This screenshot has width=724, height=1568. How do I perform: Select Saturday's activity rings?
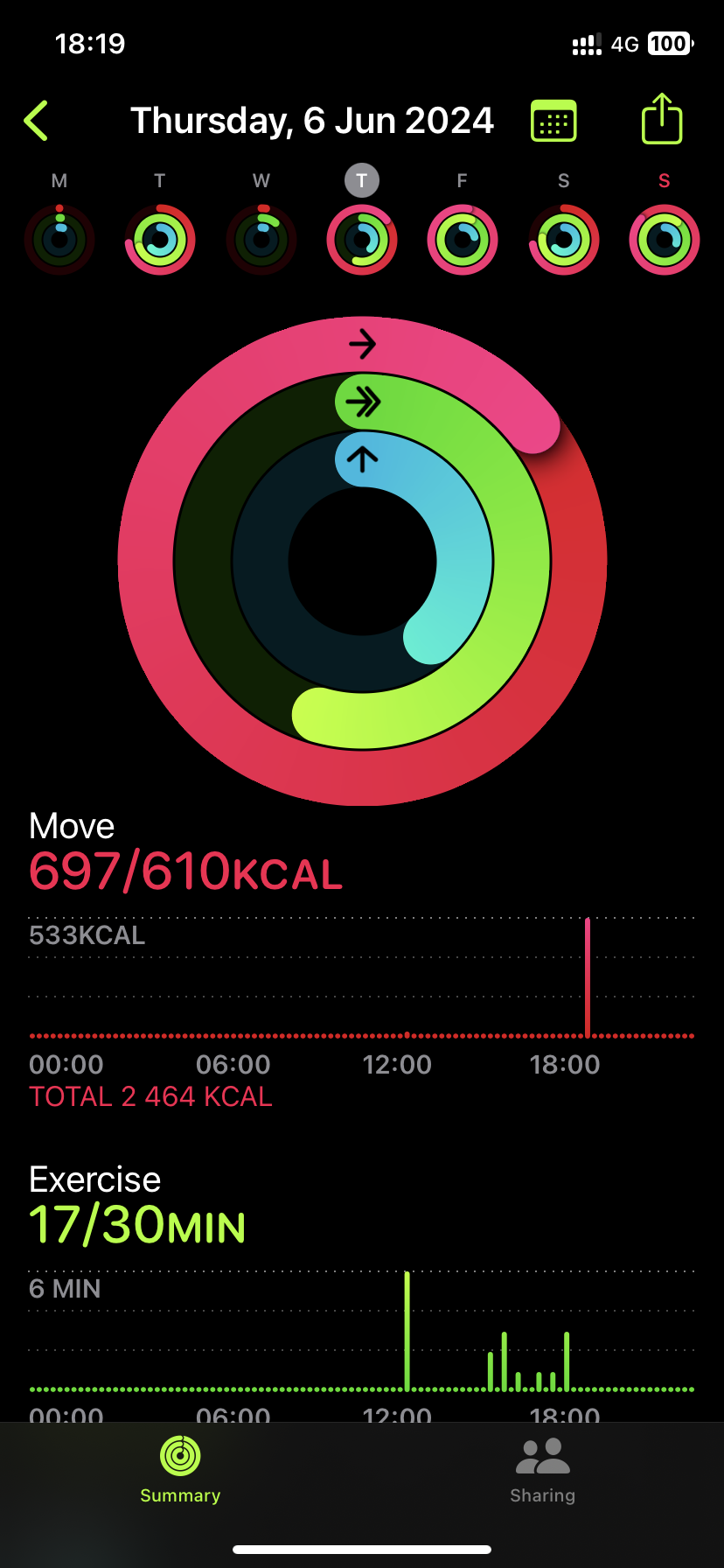[564, 239]
